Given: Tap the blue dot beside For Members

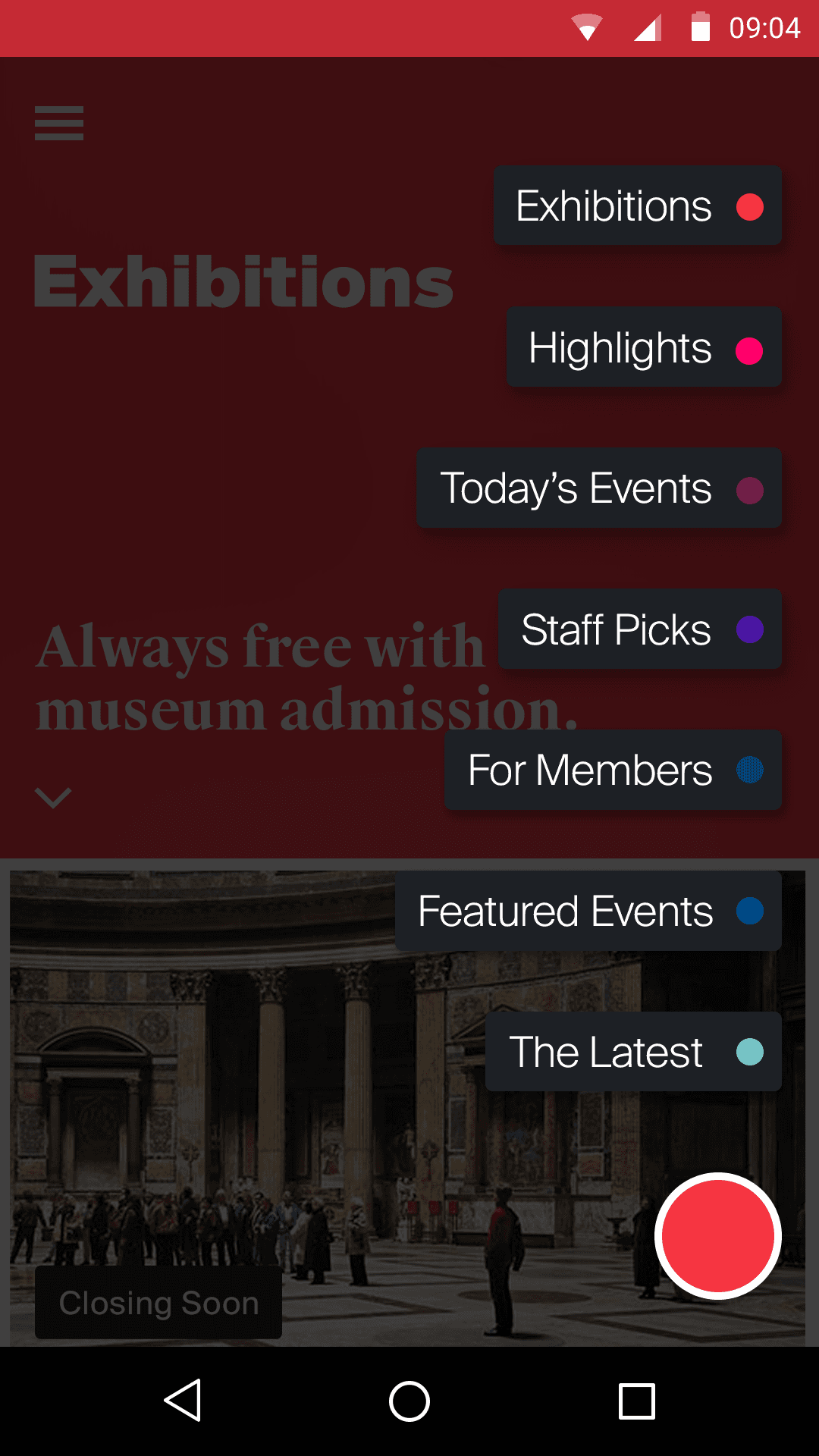Looking at the screenshot, I should (x=749, y=770).
